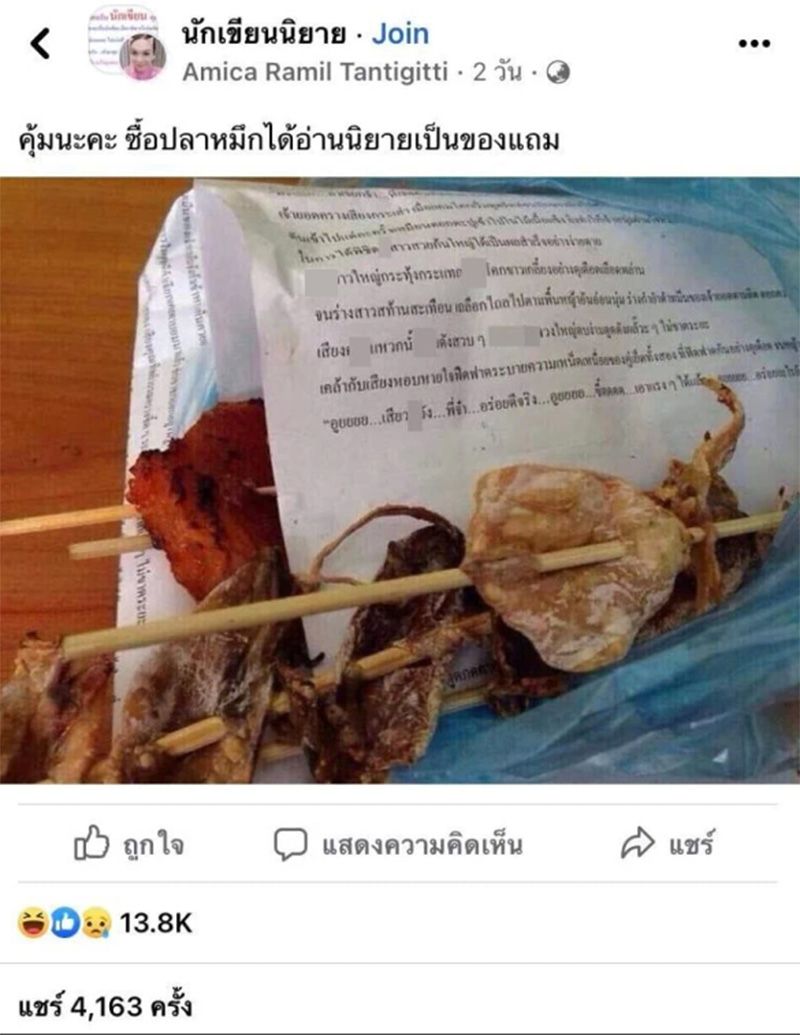Open the squid post photo
The image size is (800, 1035).
point(400,480)
